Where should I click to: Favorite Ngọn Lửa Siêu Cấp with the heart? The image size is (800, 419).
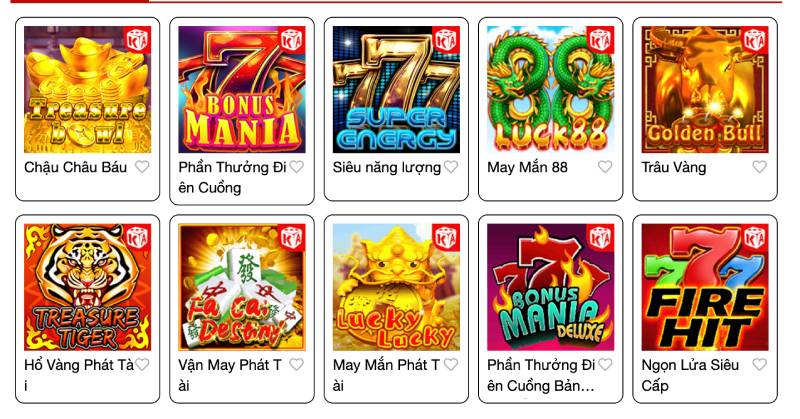click(760, 365)
